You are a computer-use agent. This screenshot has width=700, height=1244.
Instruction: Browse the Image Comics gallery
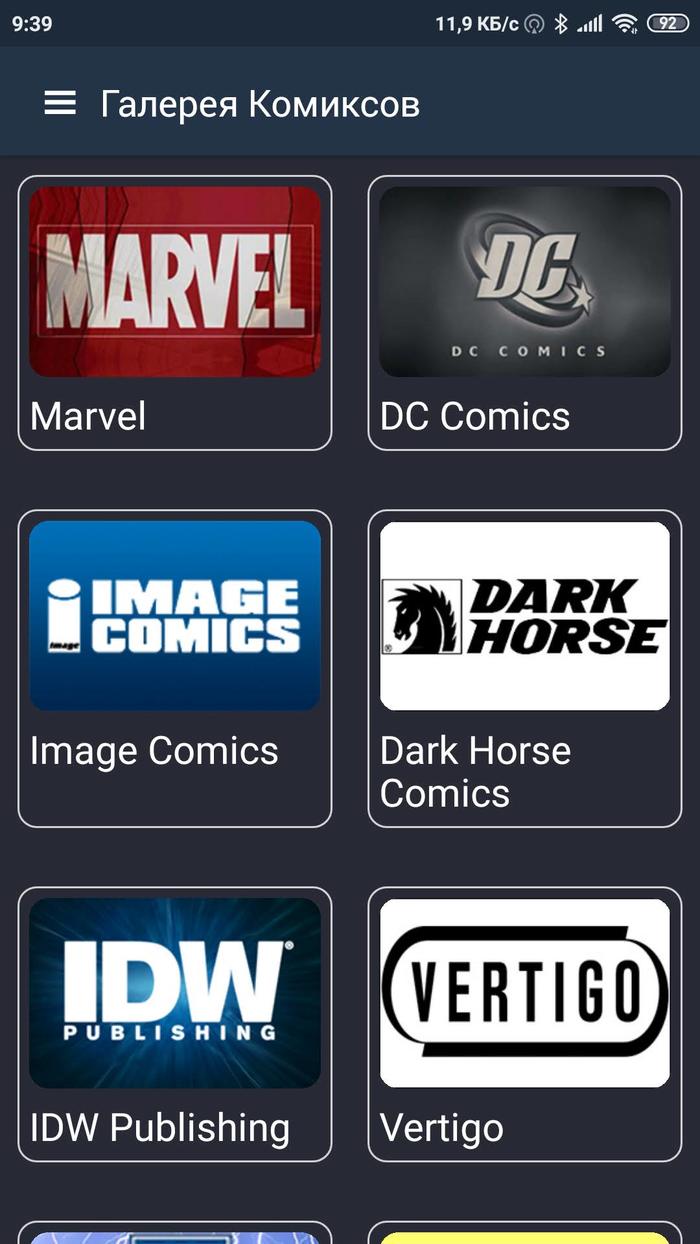175,668
